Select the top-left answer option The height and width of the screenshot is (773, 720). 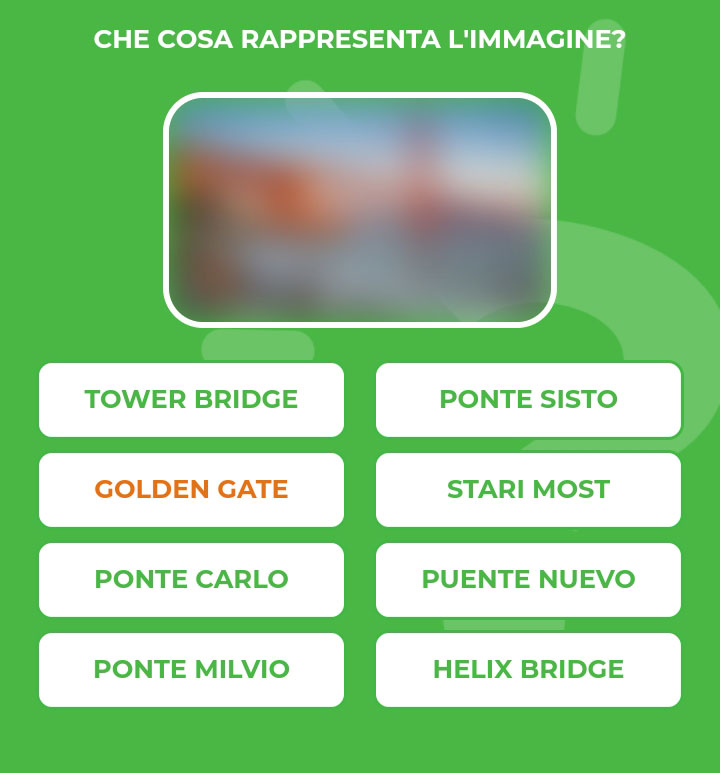tap(191, 400)
